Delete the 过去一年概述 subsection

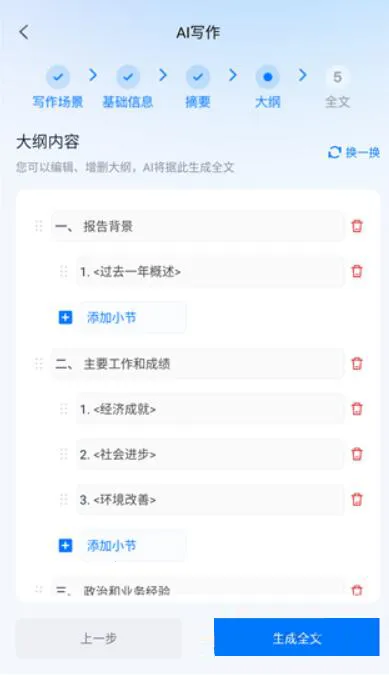[357, 272]
